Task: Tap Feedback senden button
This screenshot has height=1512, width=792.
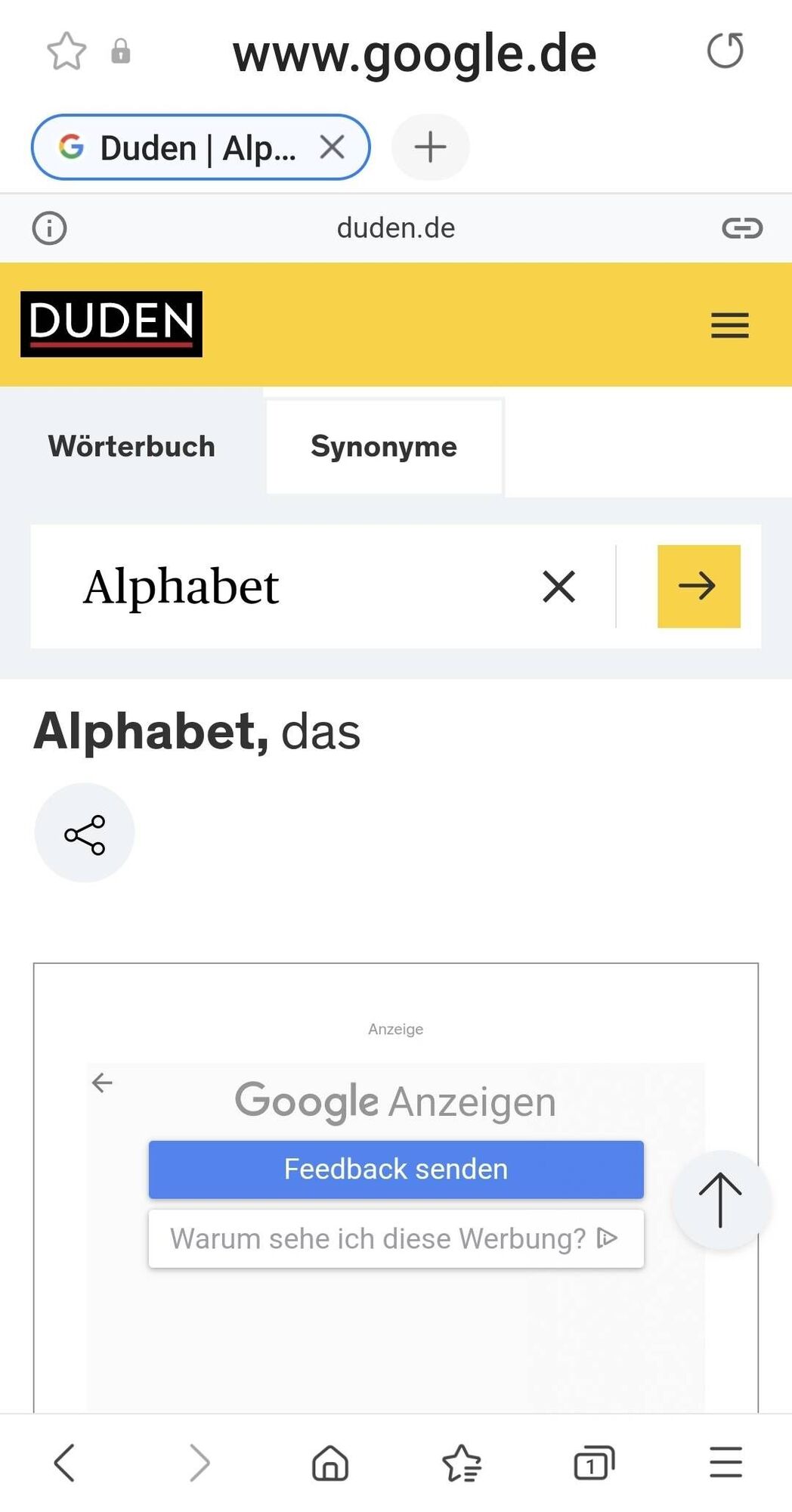Action: coord(396,1170)
